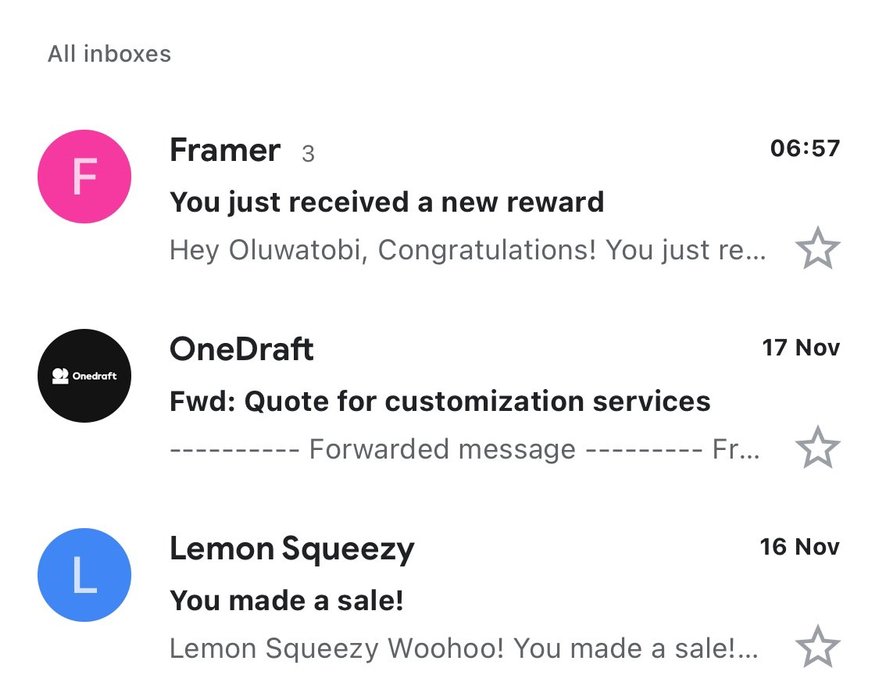Image resolution: width=879 pixels, height=700 pixels.
Task: Tap the OneDraft sender avatar
Action: pos(84,376)
